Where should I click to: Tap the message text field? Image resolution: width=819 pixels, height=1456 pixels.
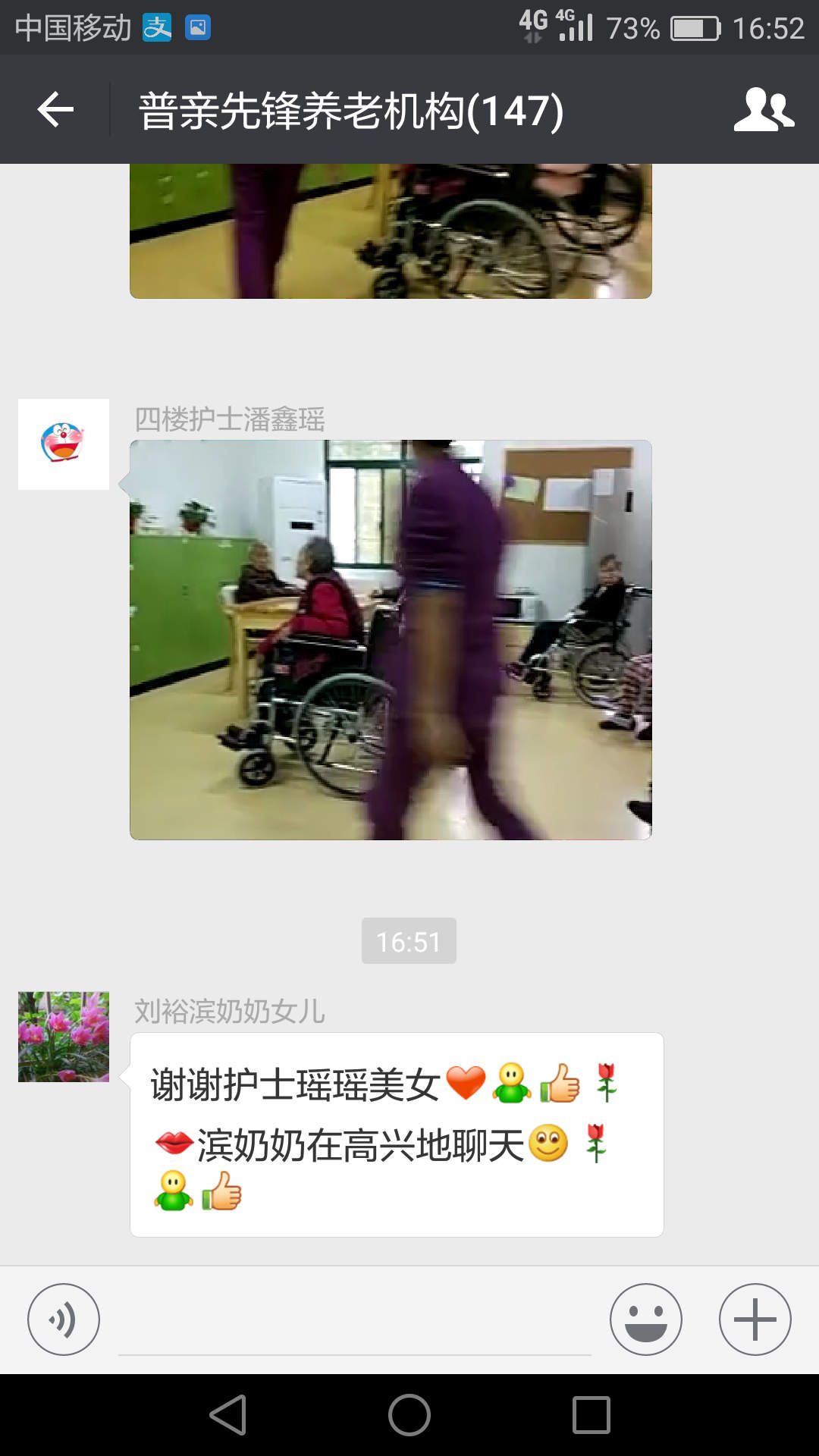click(354, 1323)
